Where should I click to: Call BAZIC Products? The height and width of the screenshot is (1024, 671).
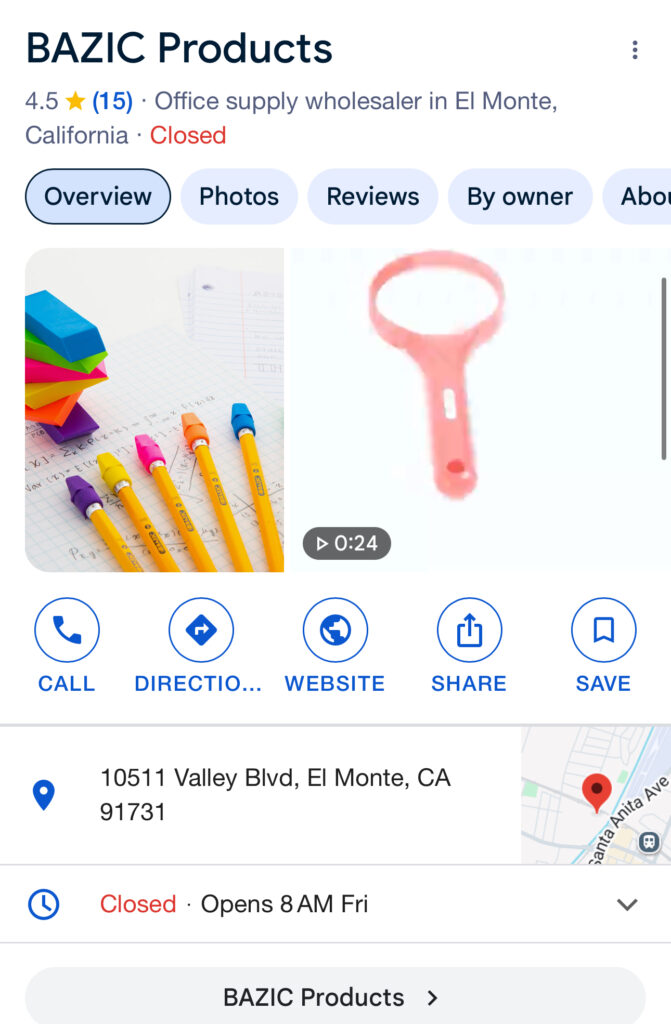pyautogui.click(x=66, y=646)
